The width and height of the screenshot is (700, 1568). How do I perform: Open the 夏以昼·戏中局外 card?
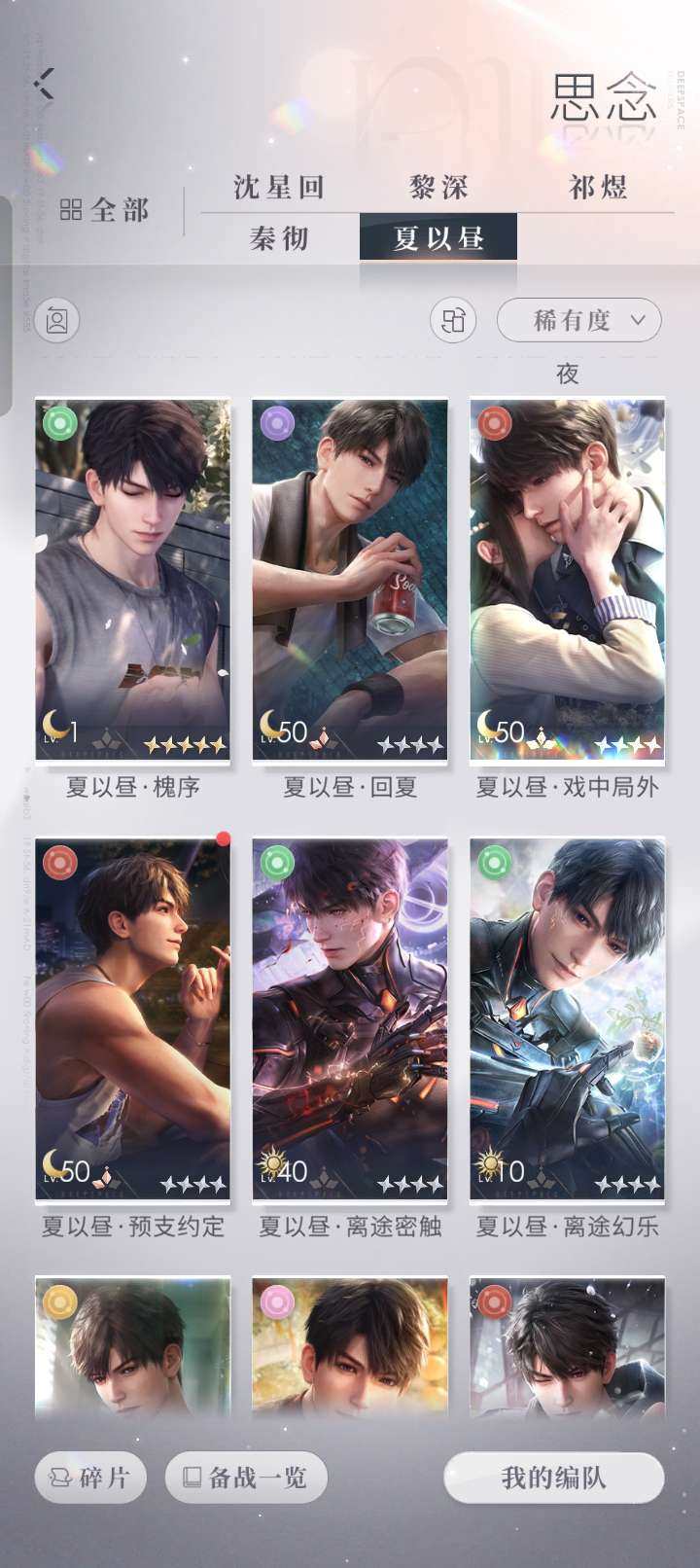pyautogui.click(x=567, y=581)
